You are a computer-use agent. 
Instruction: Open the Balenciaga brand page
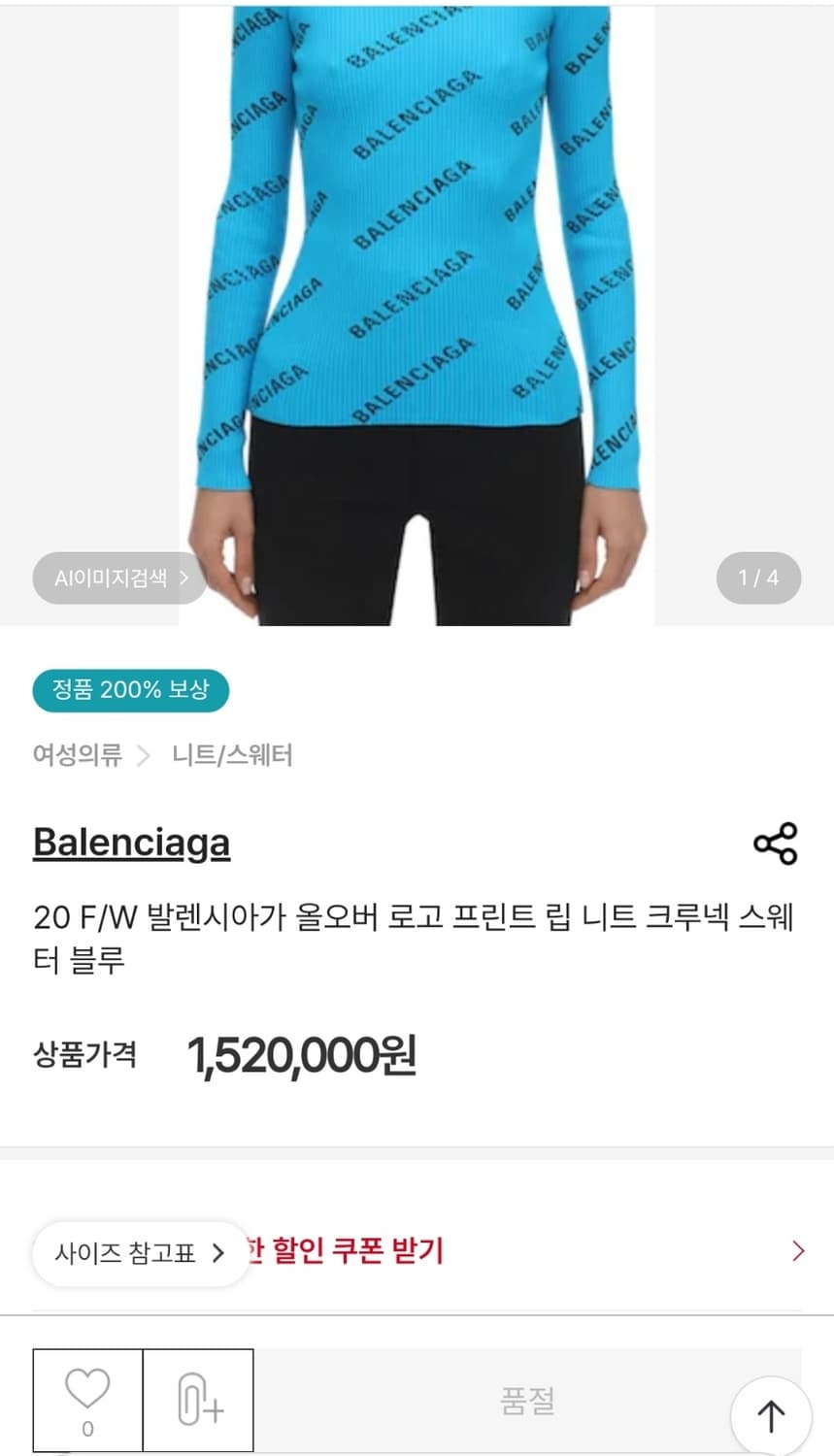point(131,841)
